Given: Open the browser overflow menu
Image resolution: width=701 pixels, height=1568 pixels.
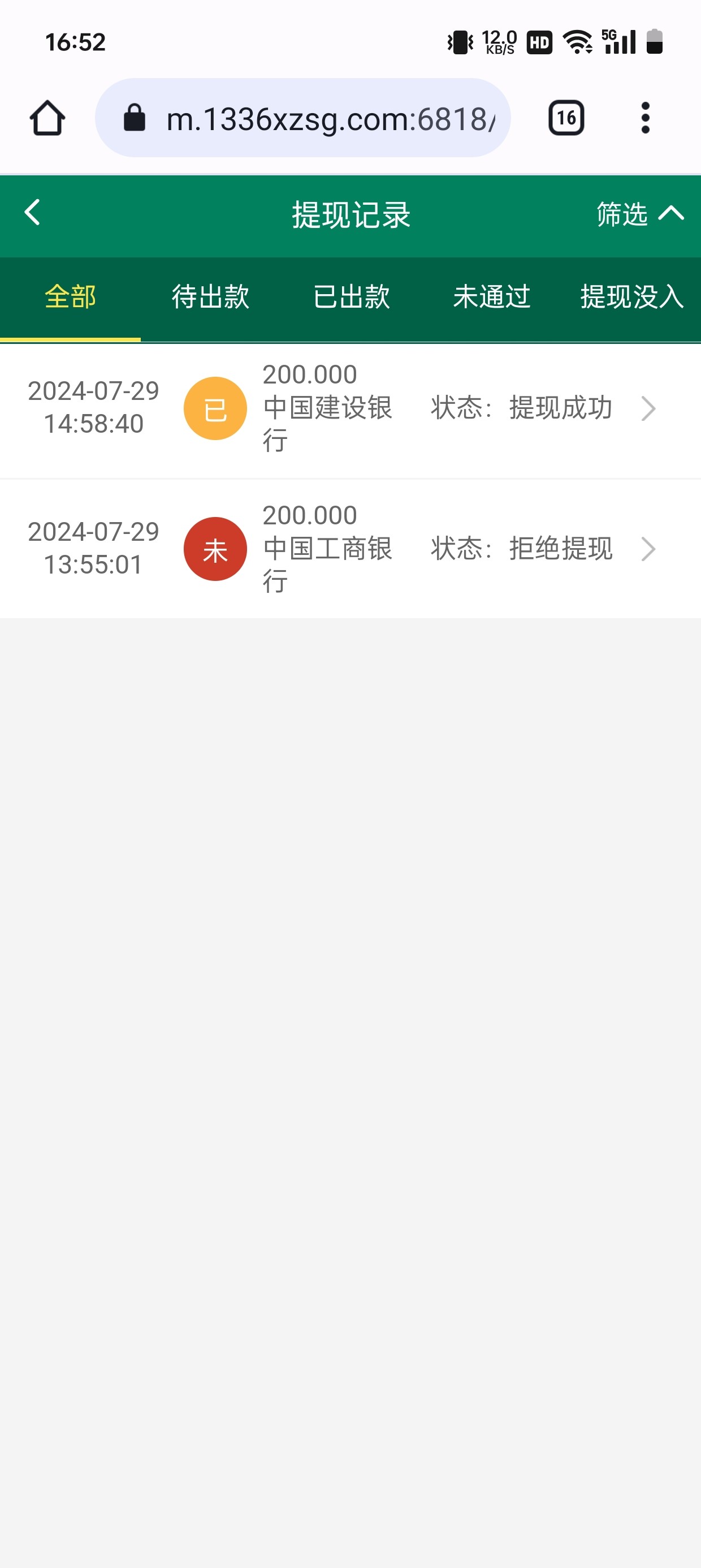Looking at the screenshot, I should pyautogui.click(x=645, y=118).
